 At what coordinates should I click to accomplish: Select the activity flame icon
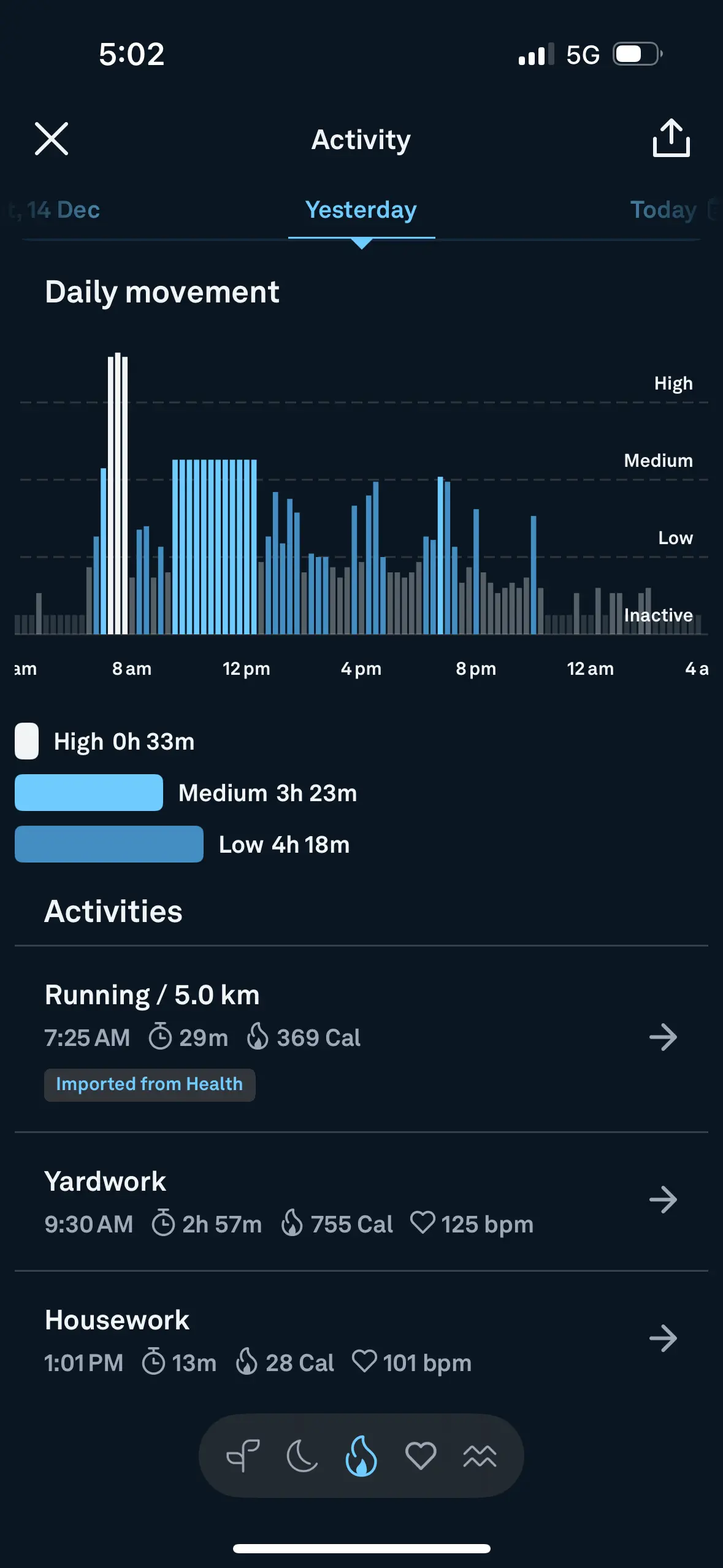[361, 1456]
